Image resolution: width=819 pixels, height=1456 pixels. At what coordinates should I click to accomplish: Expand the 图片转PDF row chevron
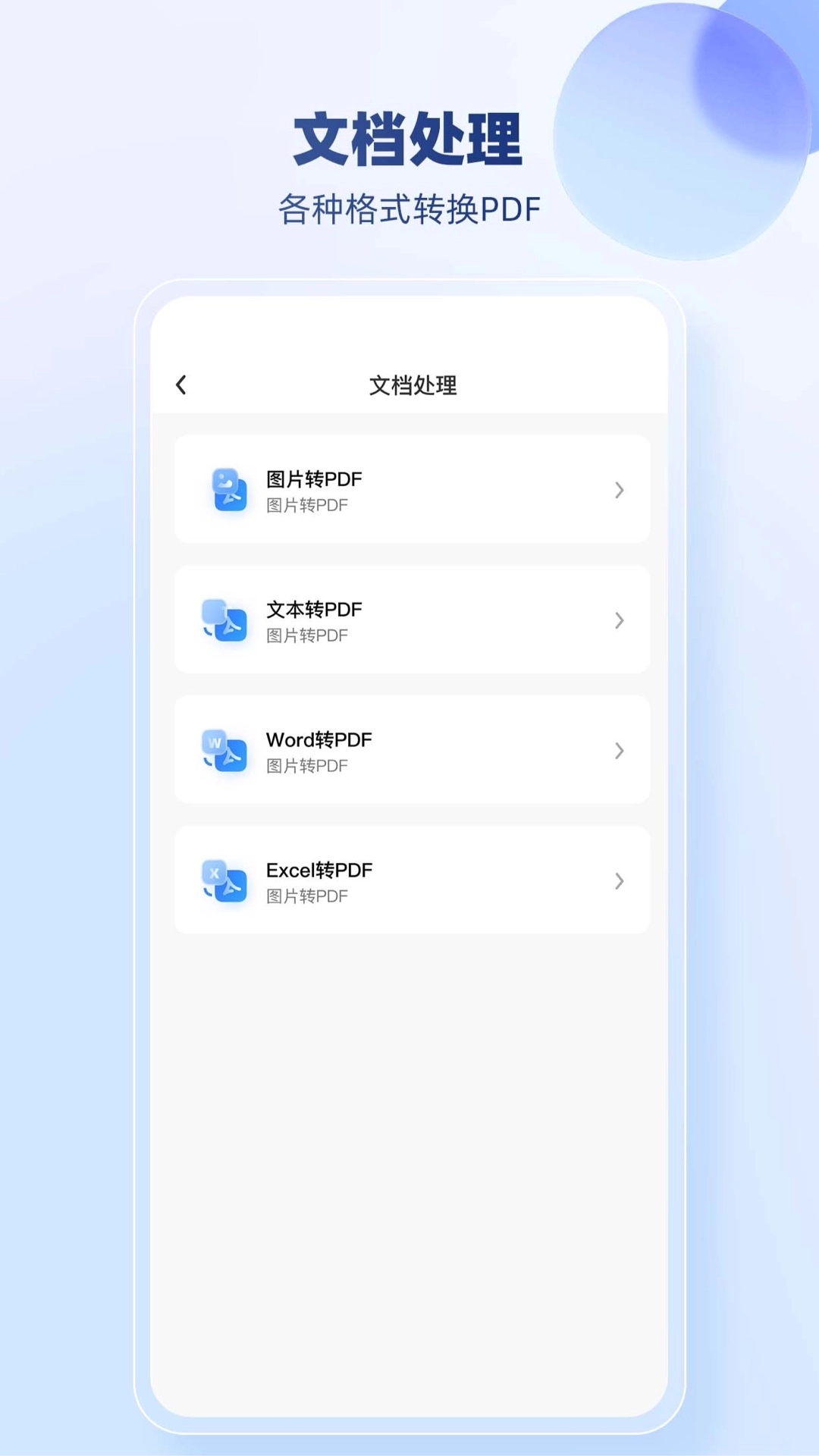tap(620, 490)
